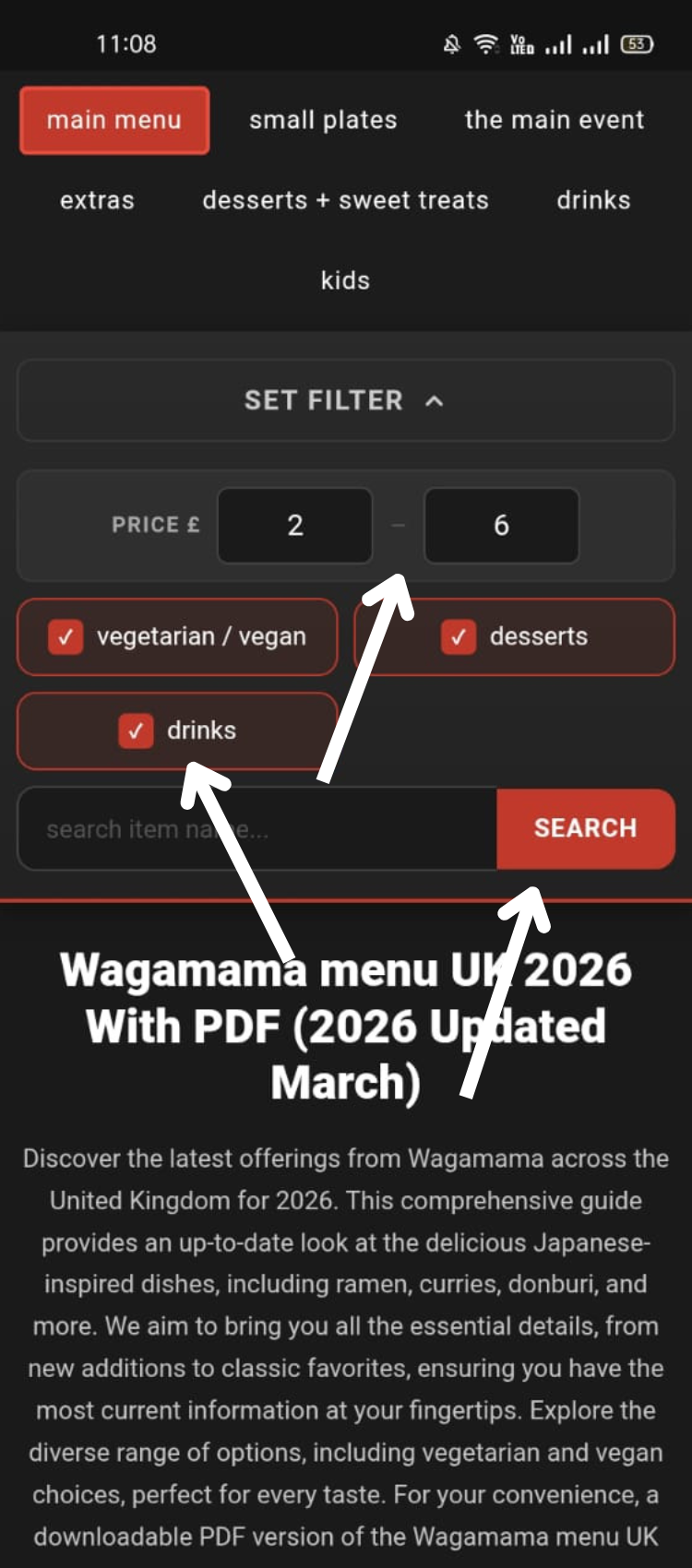The image size is (692, 1568).
Task: Edit the maximum price field
Action: (x=501, y=526)
